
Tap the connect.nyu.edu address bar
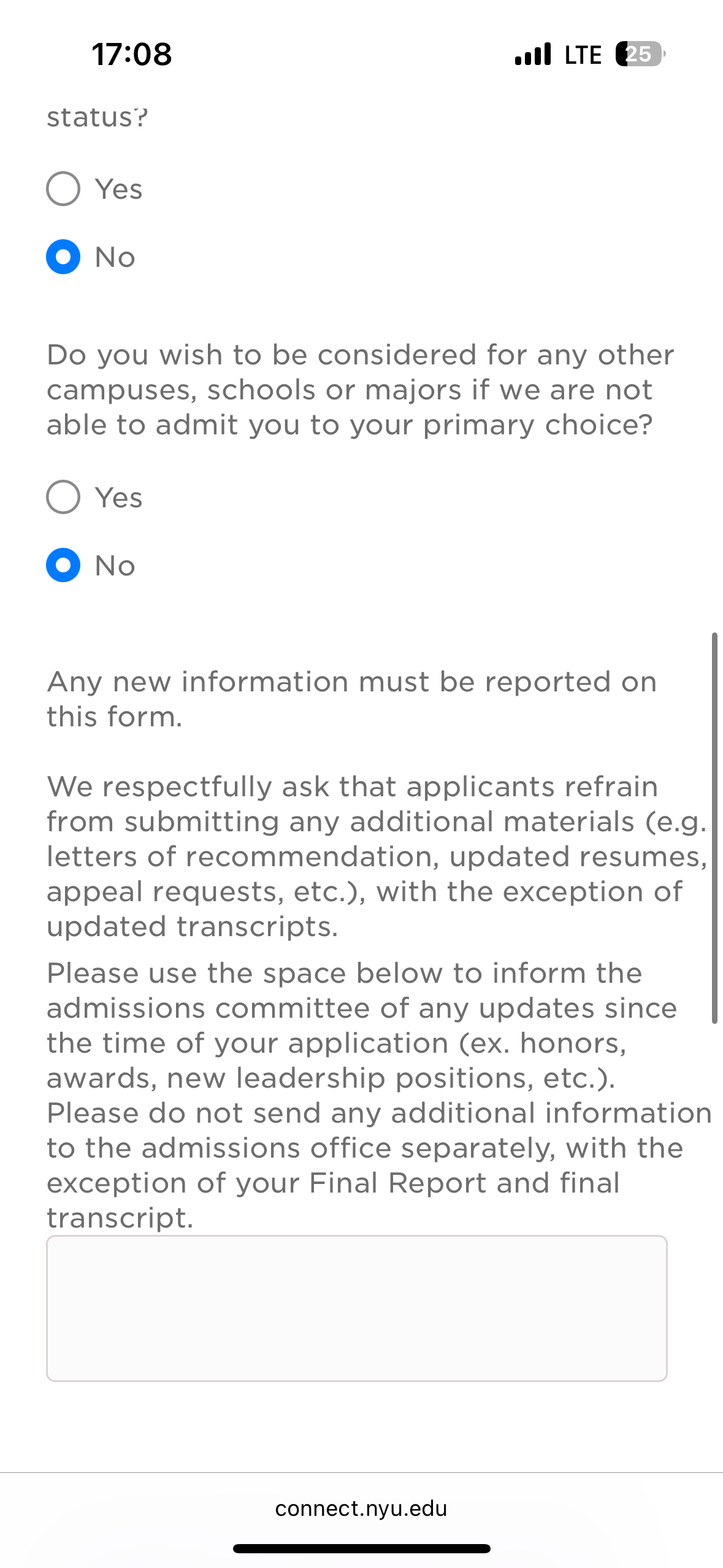[361, 1508]
